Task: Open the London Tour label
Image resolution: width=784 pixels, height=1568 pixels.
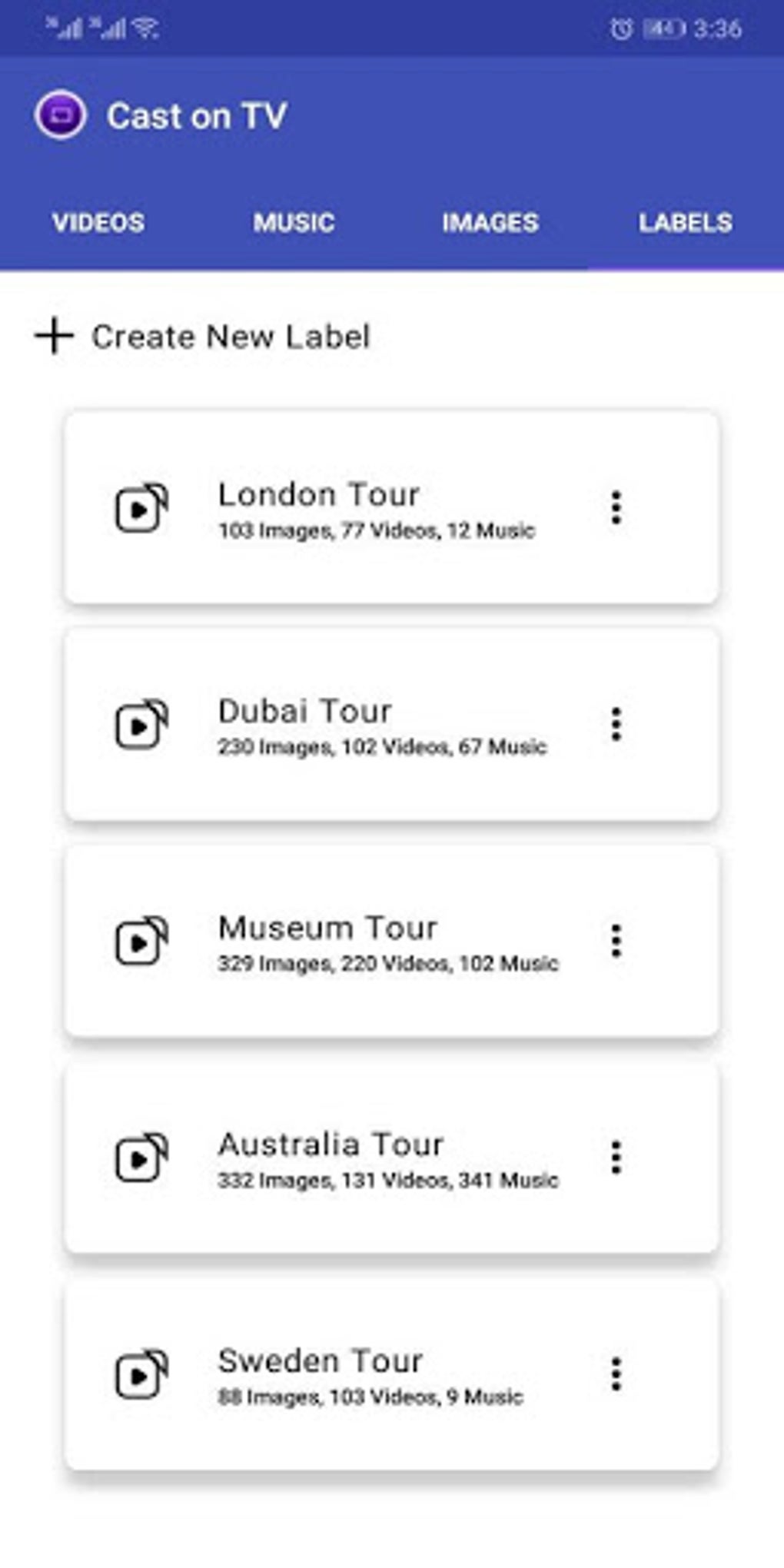Action: (392, 508)
